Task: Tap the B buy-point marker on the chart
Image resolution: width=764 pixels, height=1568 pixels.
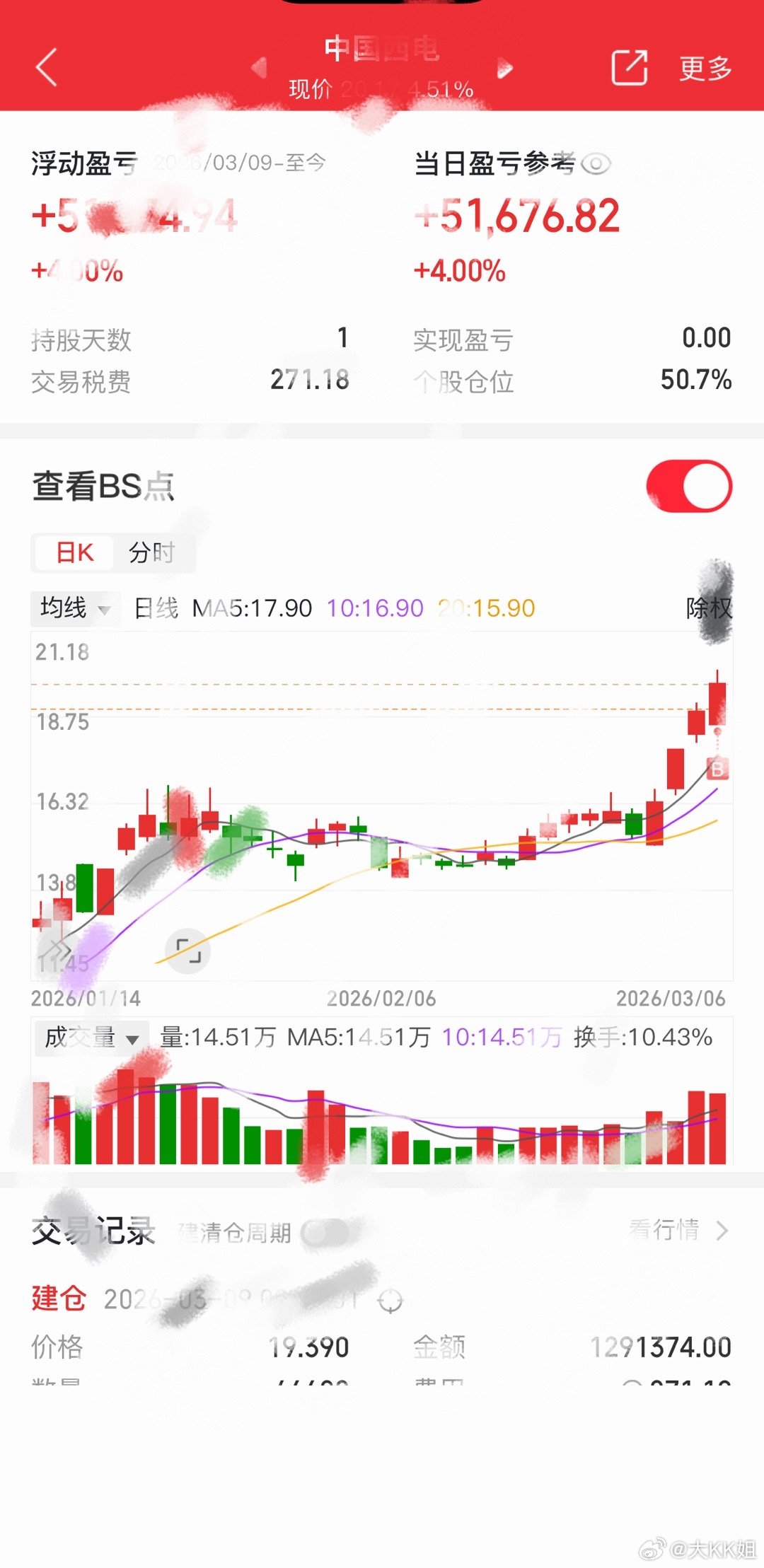Action: pos(717,770)
